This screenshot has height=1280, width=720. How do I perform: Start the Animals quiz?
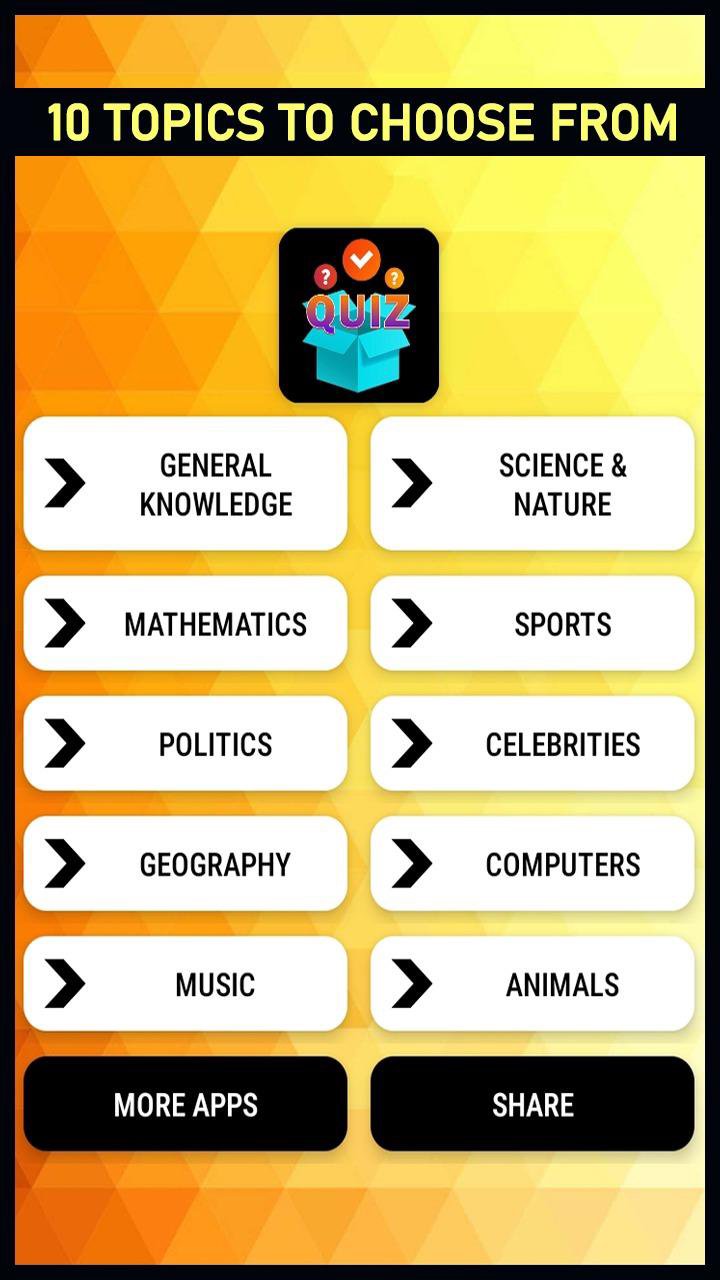(x=560, y=983)
